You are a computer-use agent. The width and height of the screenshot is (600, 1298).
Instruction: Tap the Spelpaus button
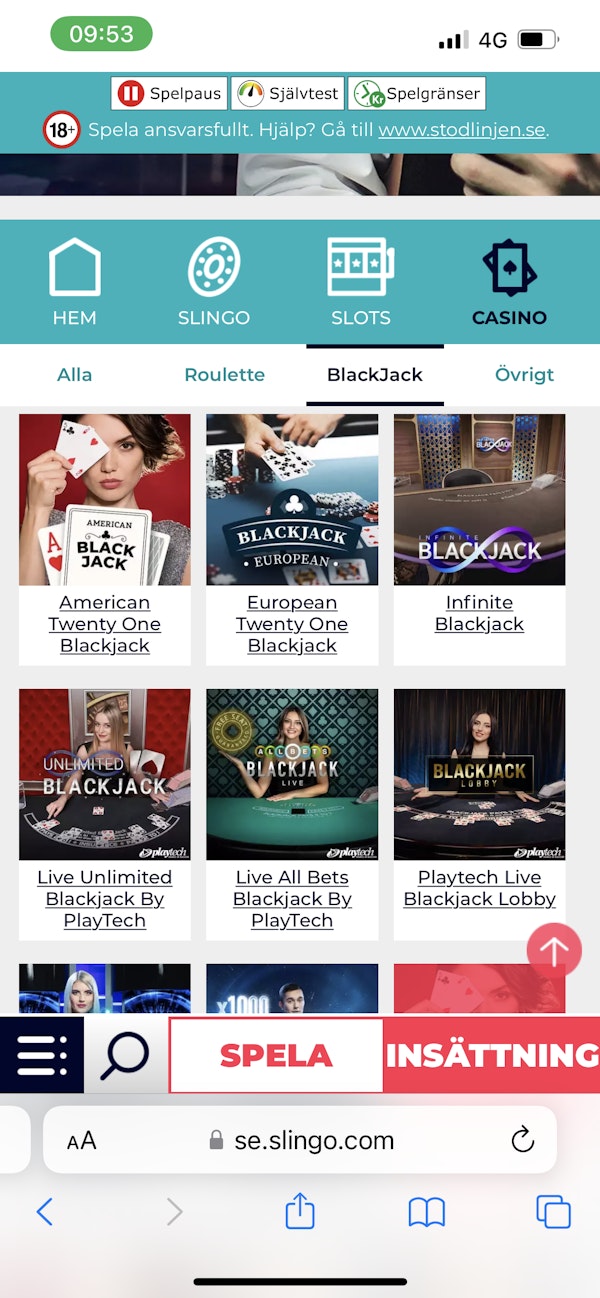coord(169,94)
